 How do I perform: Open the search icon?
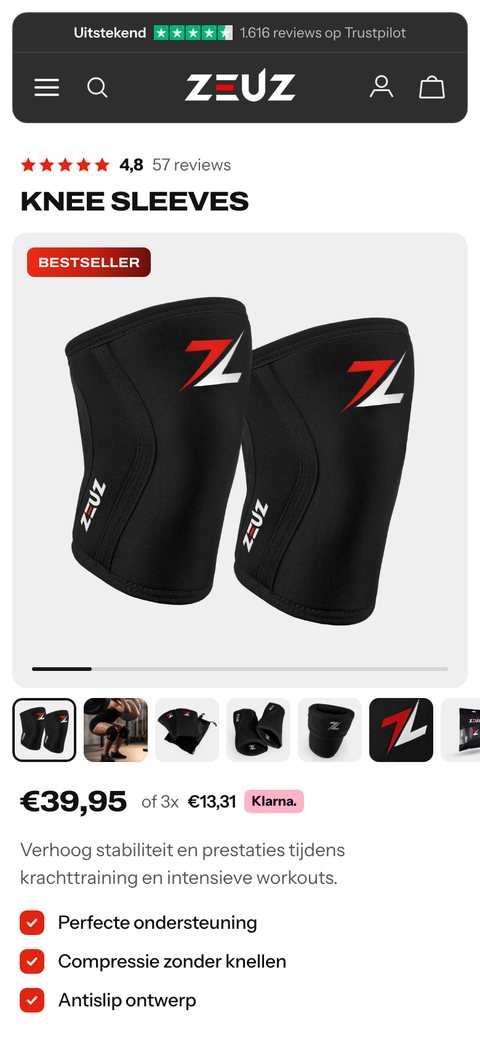pos(97,87)
